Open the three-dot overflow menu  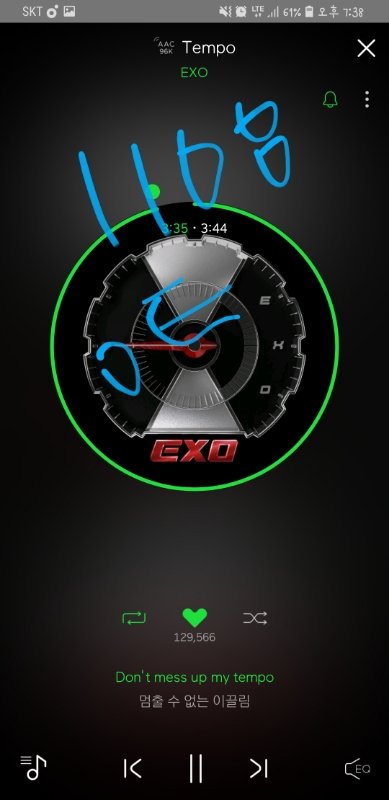coord(367,99)
